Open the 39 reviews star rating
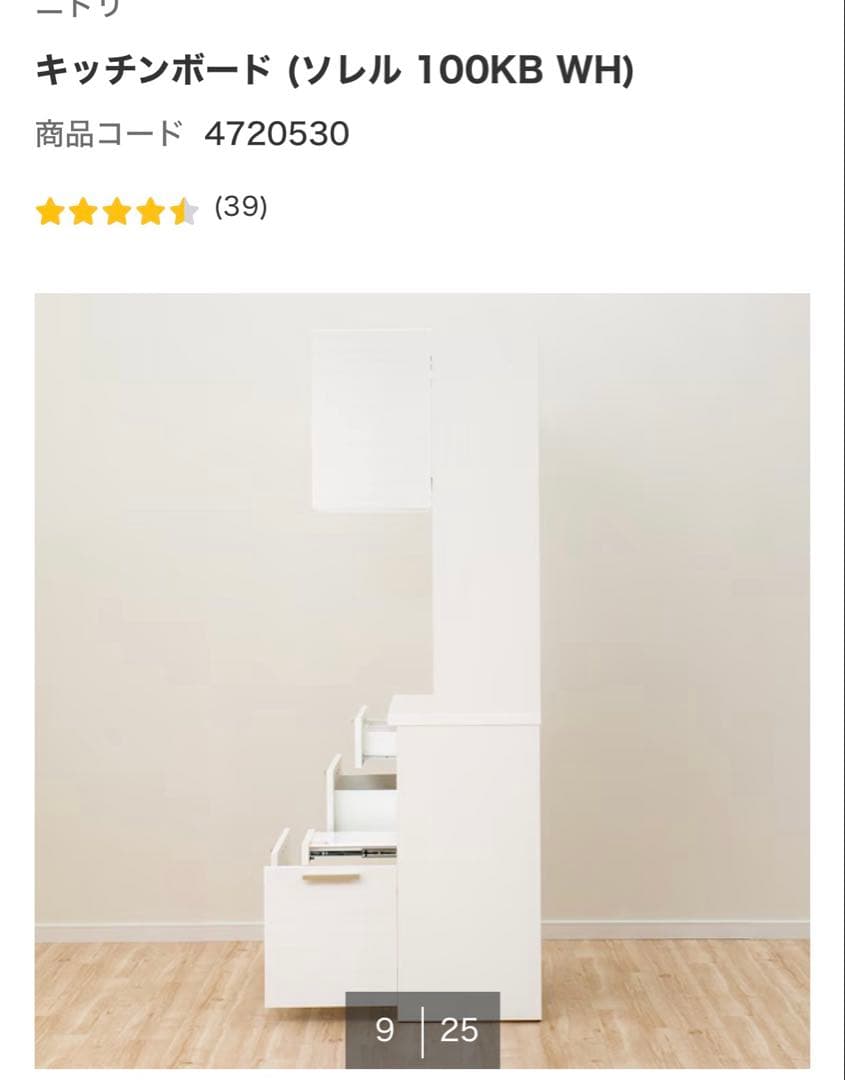Screen dimensions: 845x1080 pyautogui.click(x=150, y=210)
